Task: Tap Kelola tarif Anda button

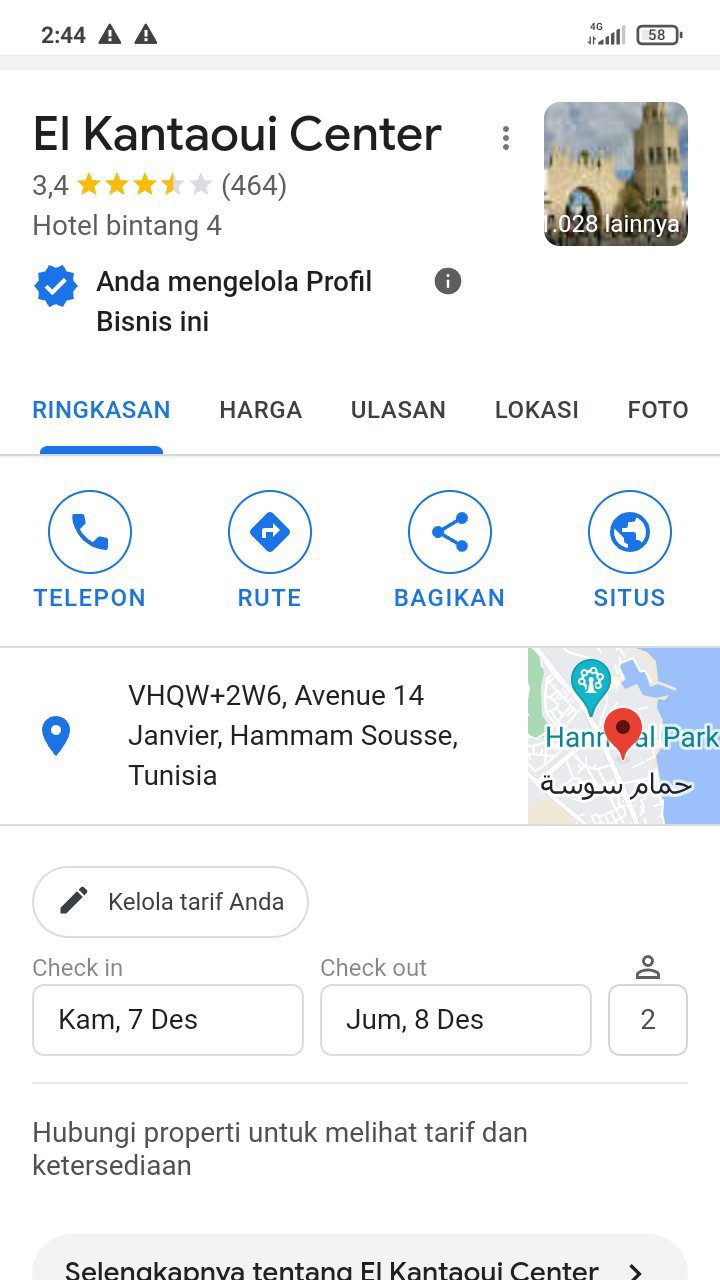Action: 170,902
